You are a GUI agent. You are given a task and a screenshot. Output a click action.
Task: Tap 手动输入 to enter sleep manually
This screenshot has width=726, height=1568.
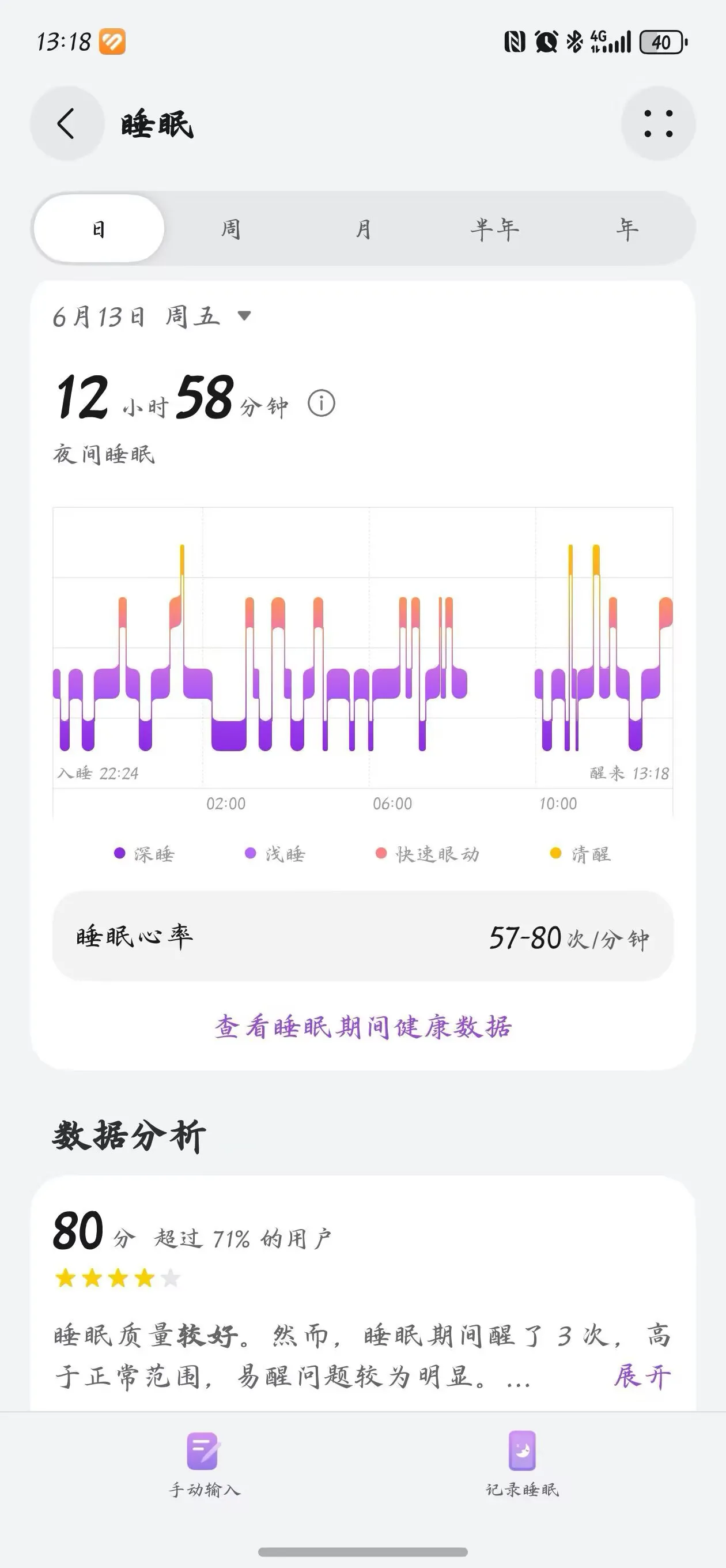pos(204,1462)
